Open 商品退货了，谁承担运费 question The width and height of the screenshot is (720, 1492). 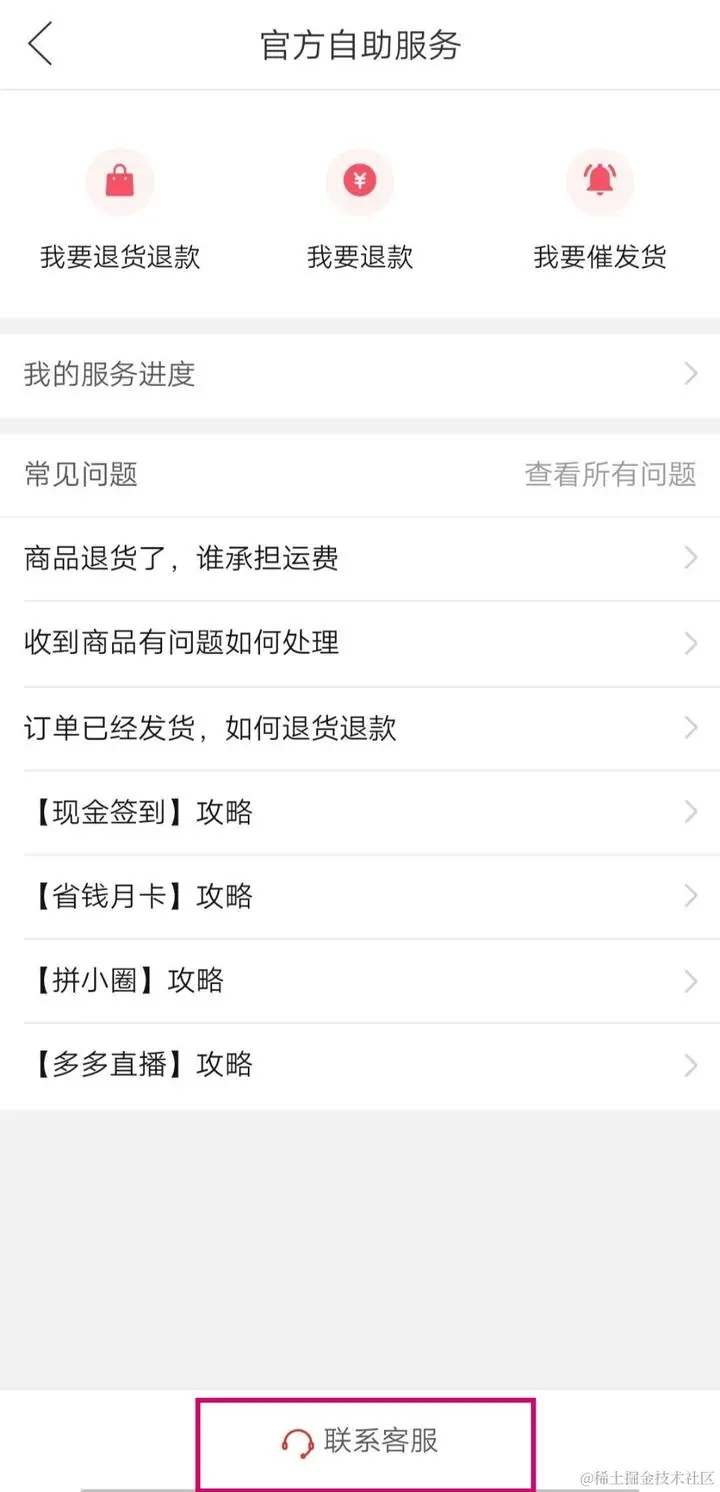[x=360, y=558]
